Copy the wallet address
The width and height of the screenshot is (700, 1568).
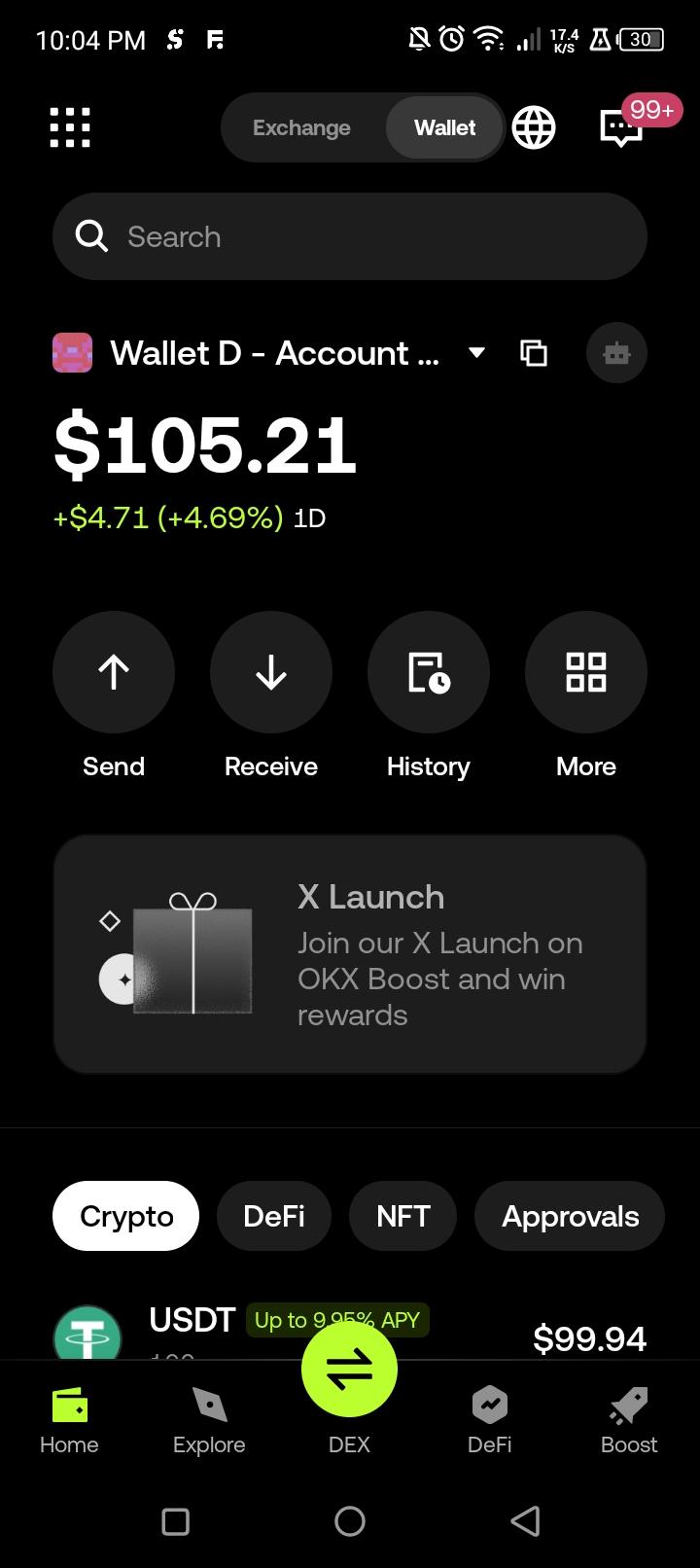coord(534,353)
